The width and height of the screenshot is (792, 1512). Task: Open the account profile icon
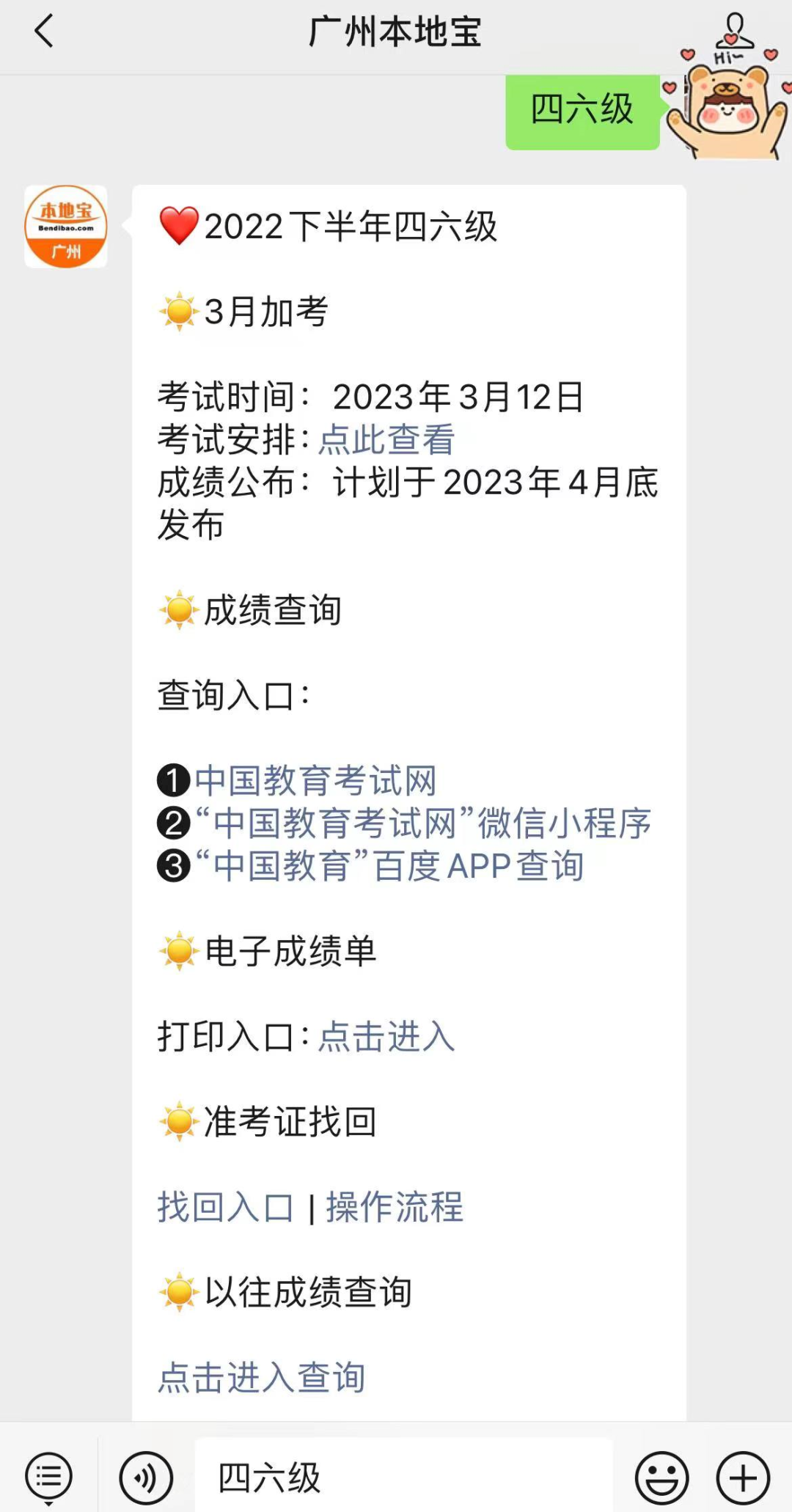[735, 29]
